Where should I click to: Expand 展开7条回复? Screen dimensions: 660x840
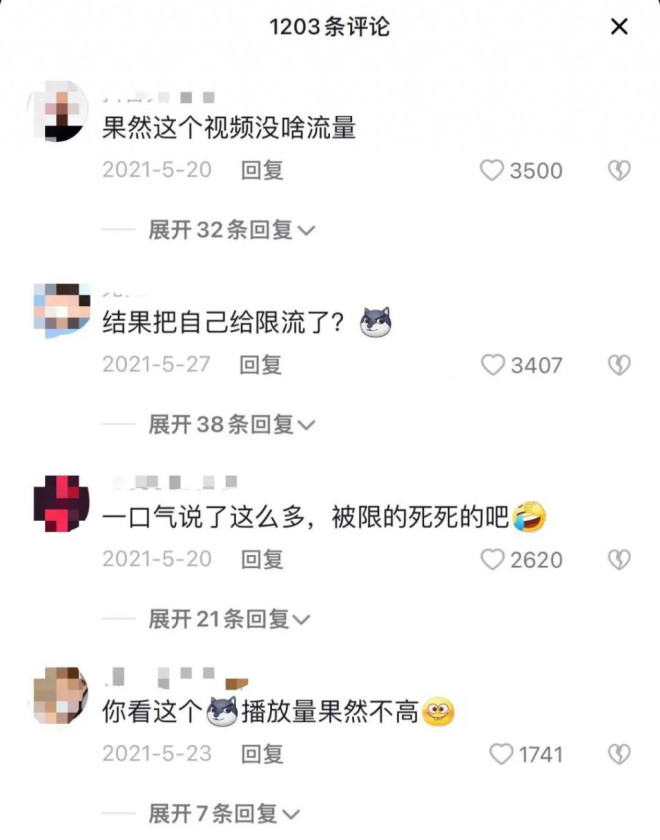pyautogui.click(x=224, y=813)
